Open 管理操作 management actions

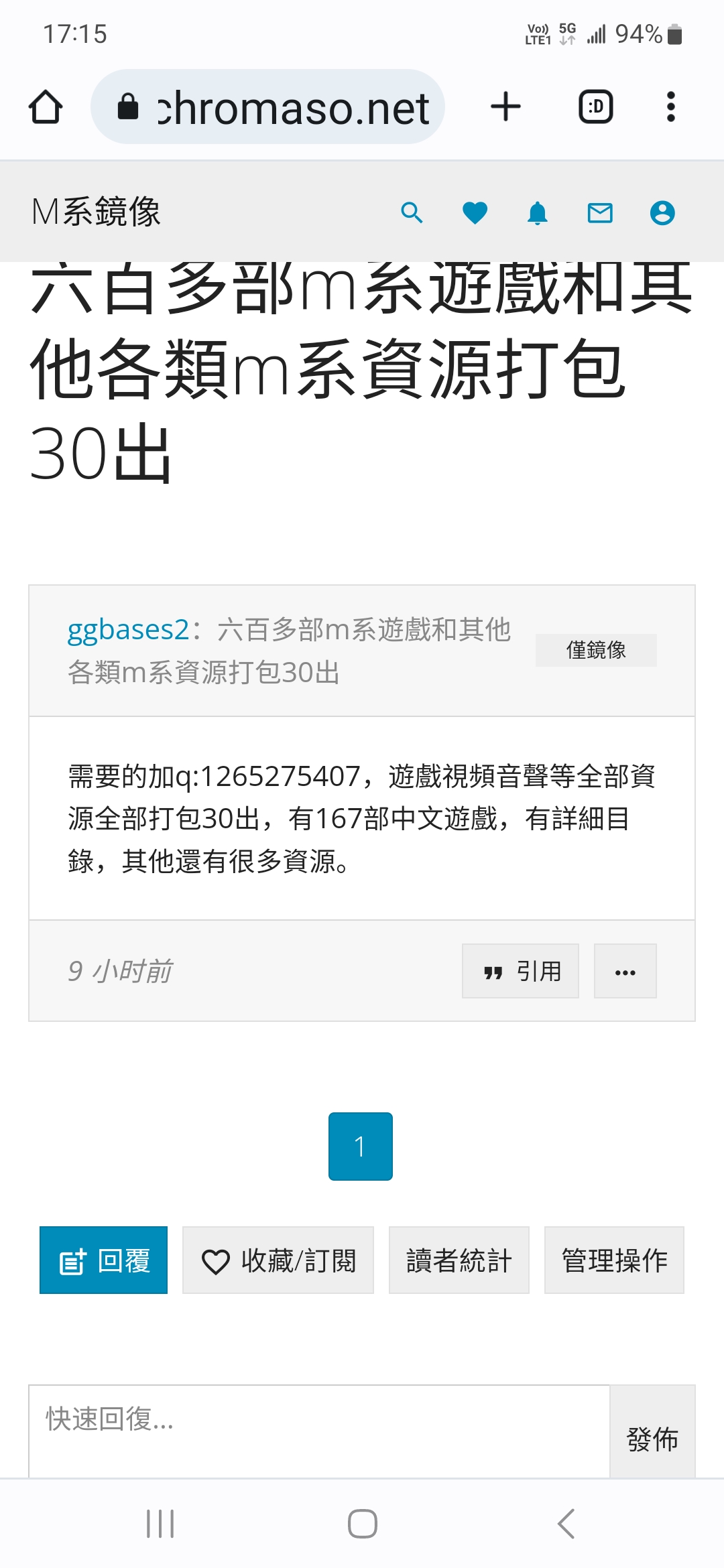pos(613,1260)
